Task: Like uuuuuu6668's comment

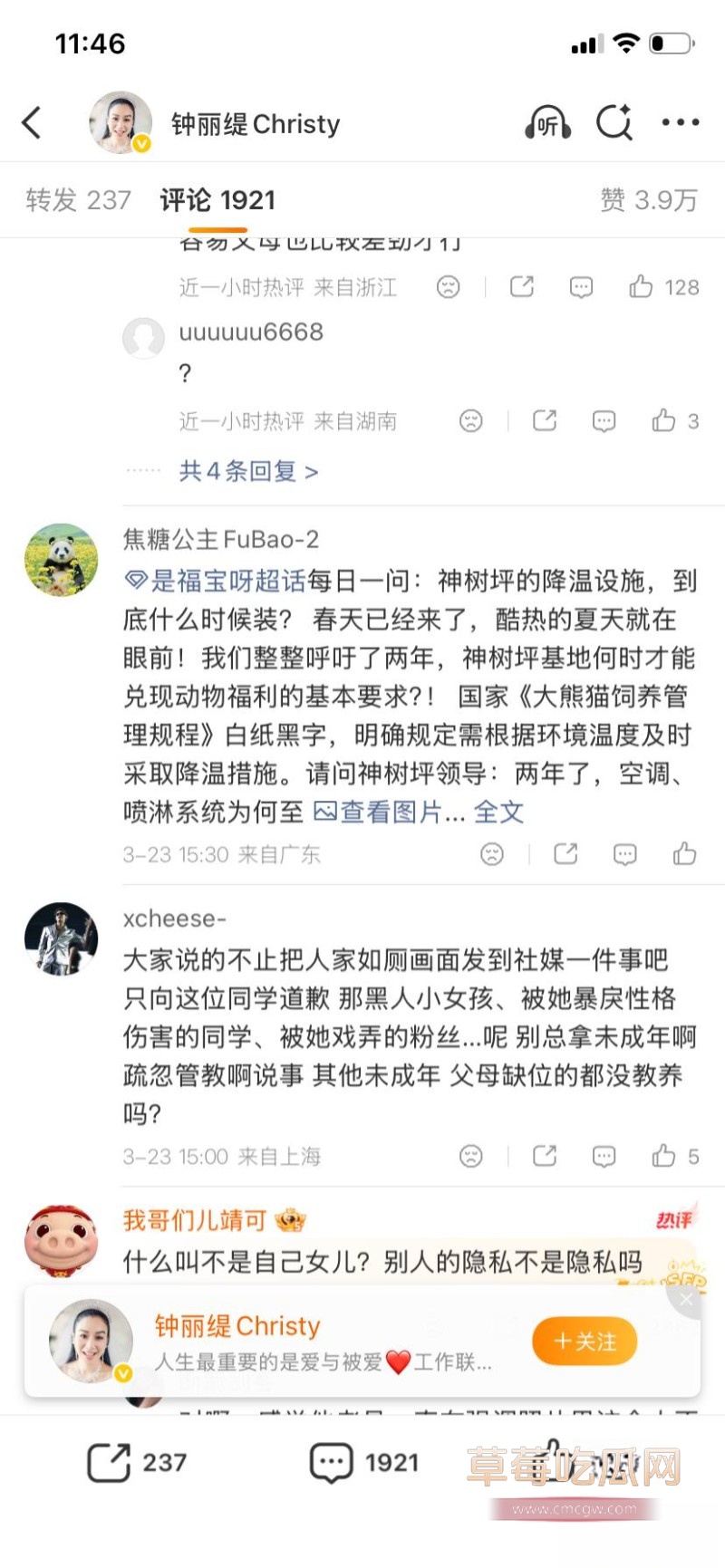Action: pyautogui.click(x=674, y=421)
